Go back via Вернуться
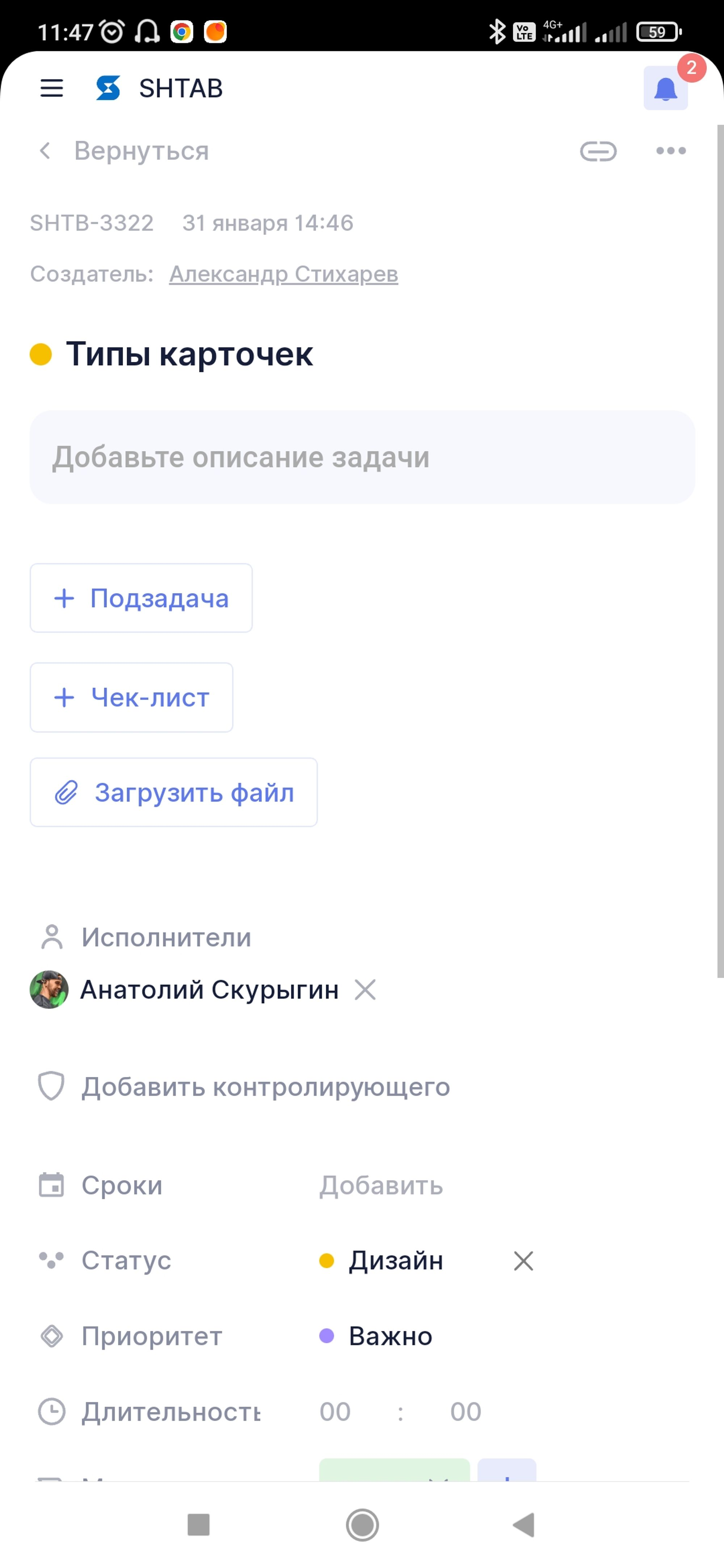 pos(123,151)
